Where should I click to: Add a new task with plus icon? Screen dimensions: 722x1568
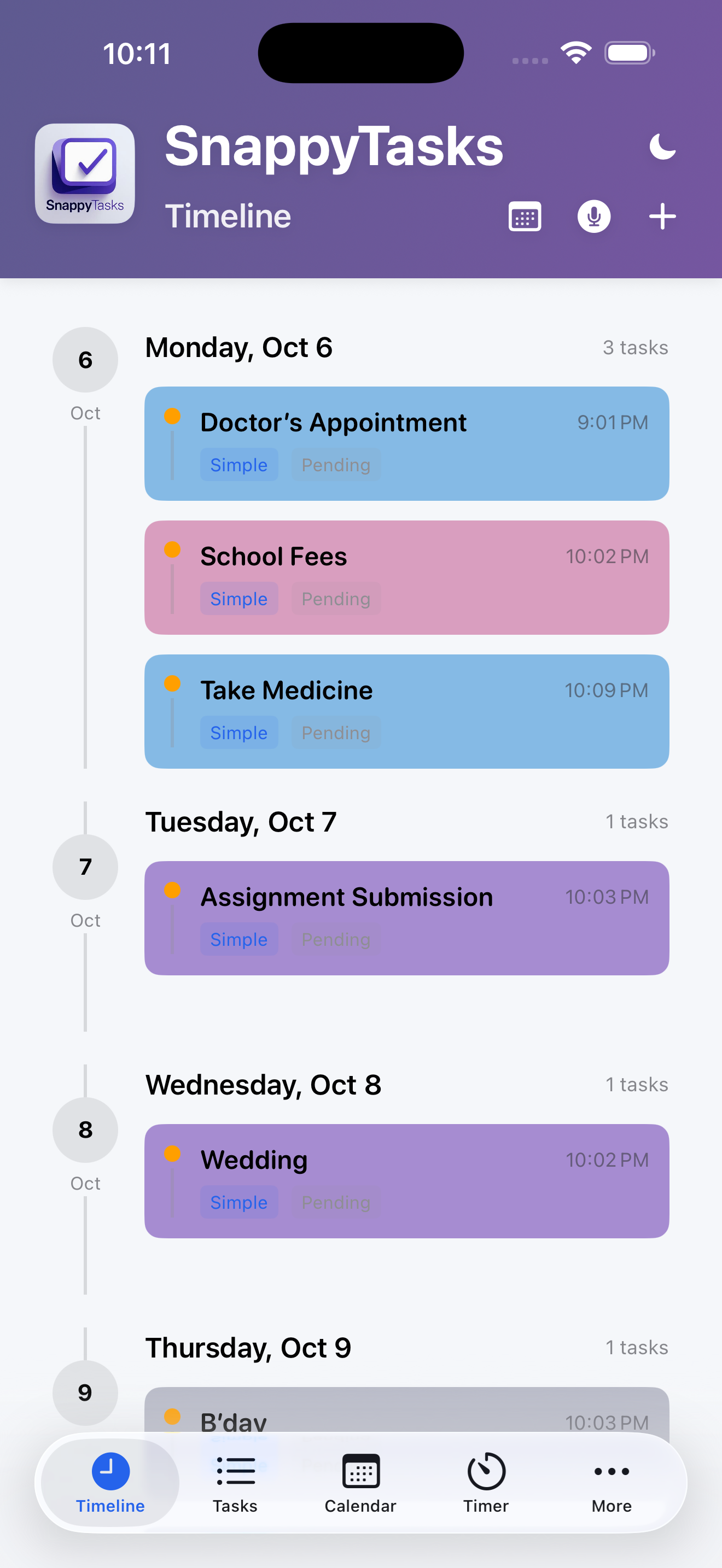tap(662, 217)
